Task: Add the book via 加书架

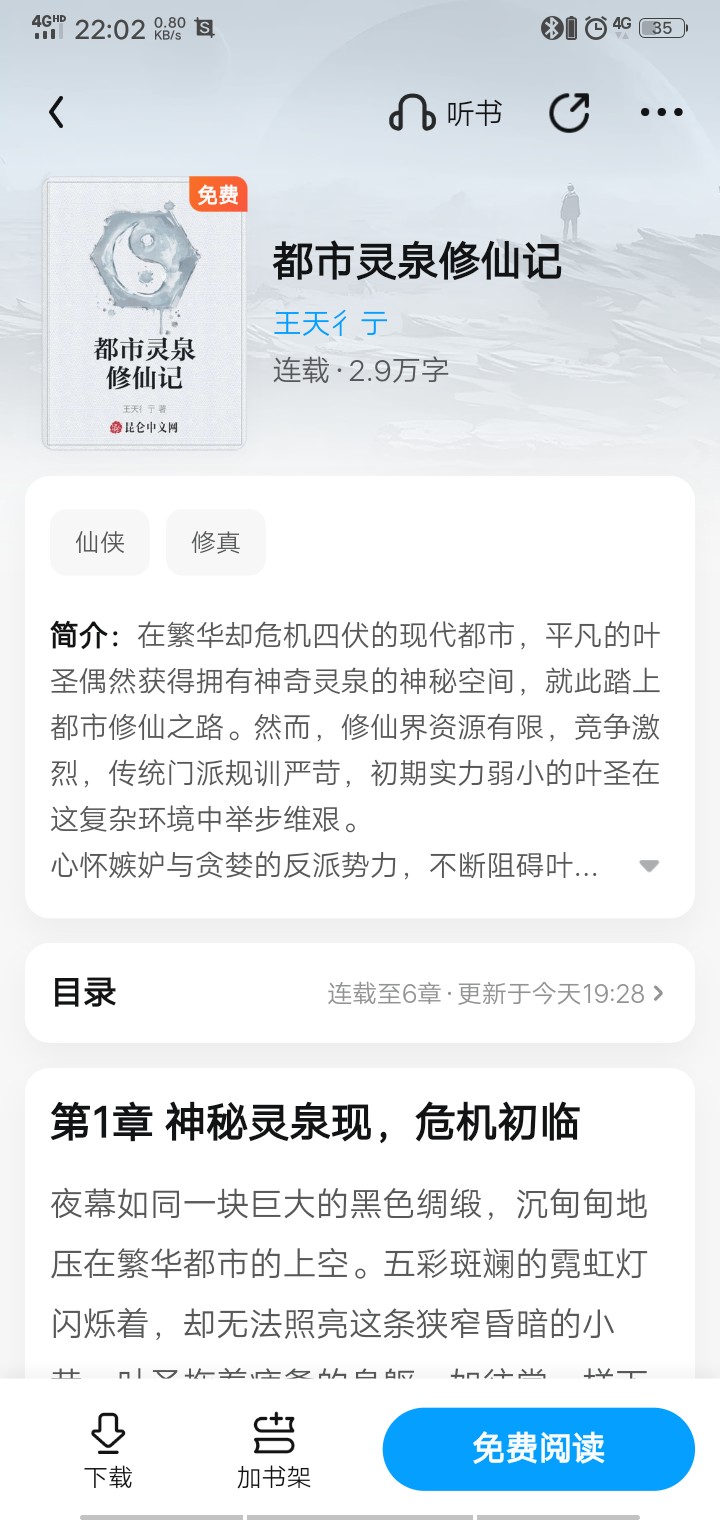Action: (274, 1449)
